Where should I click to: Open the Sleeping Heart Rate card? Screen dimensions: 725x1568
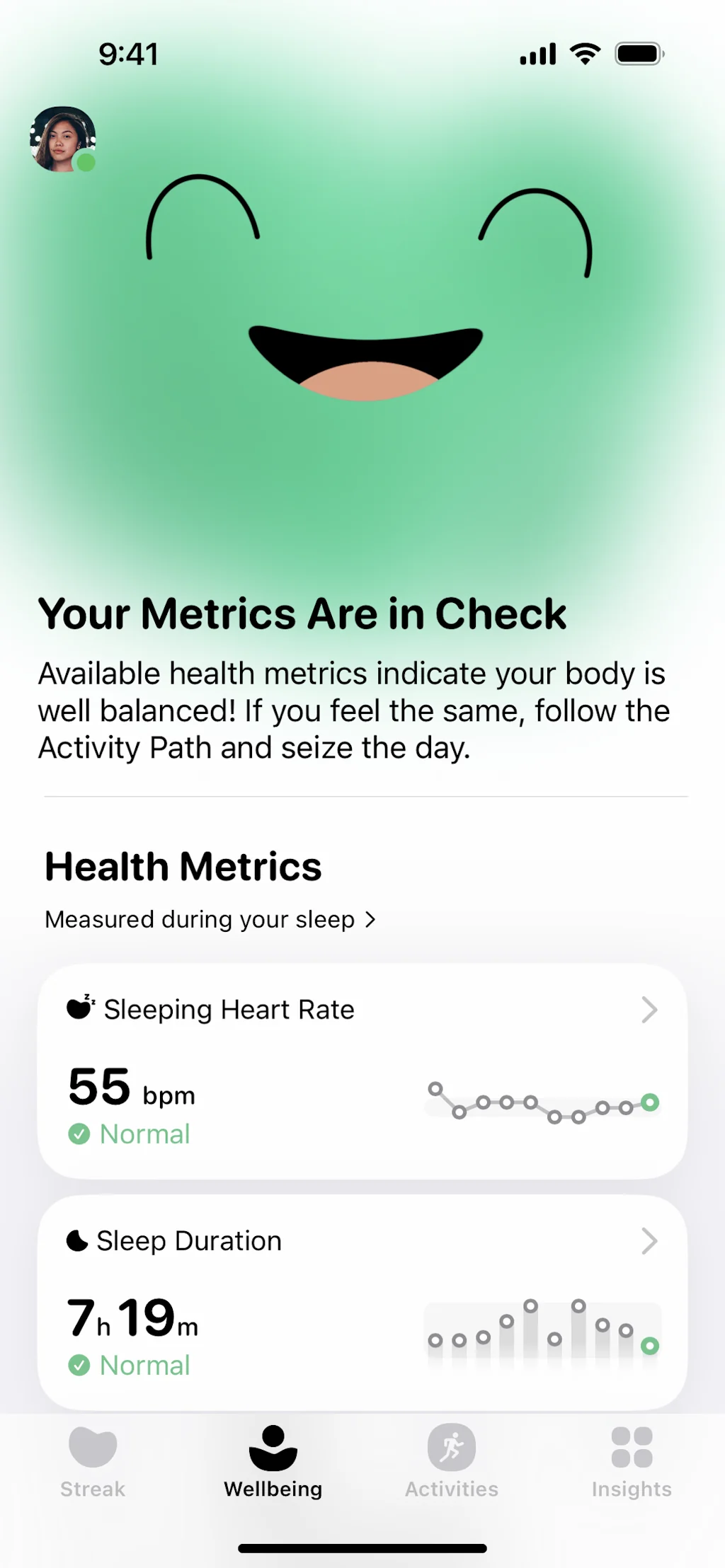pos(362,1070)
